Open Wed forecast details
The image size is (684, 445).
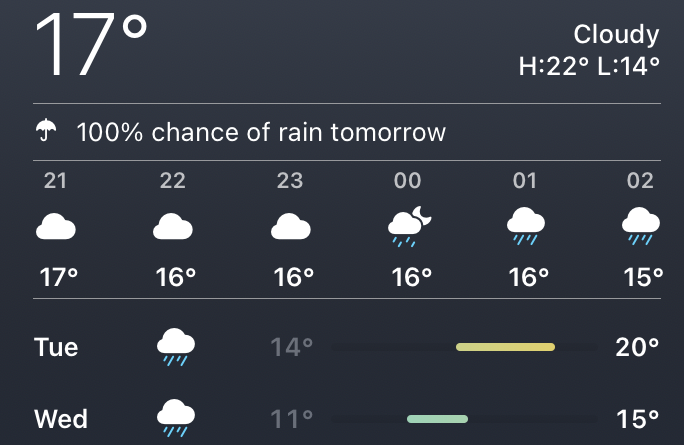[61, 418]
